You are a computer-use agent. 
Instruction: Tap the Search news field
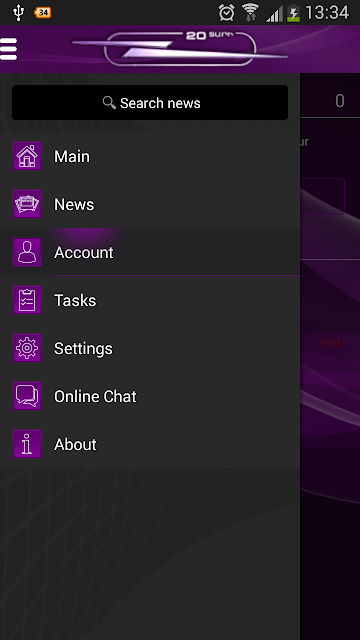tap(150, 102)
